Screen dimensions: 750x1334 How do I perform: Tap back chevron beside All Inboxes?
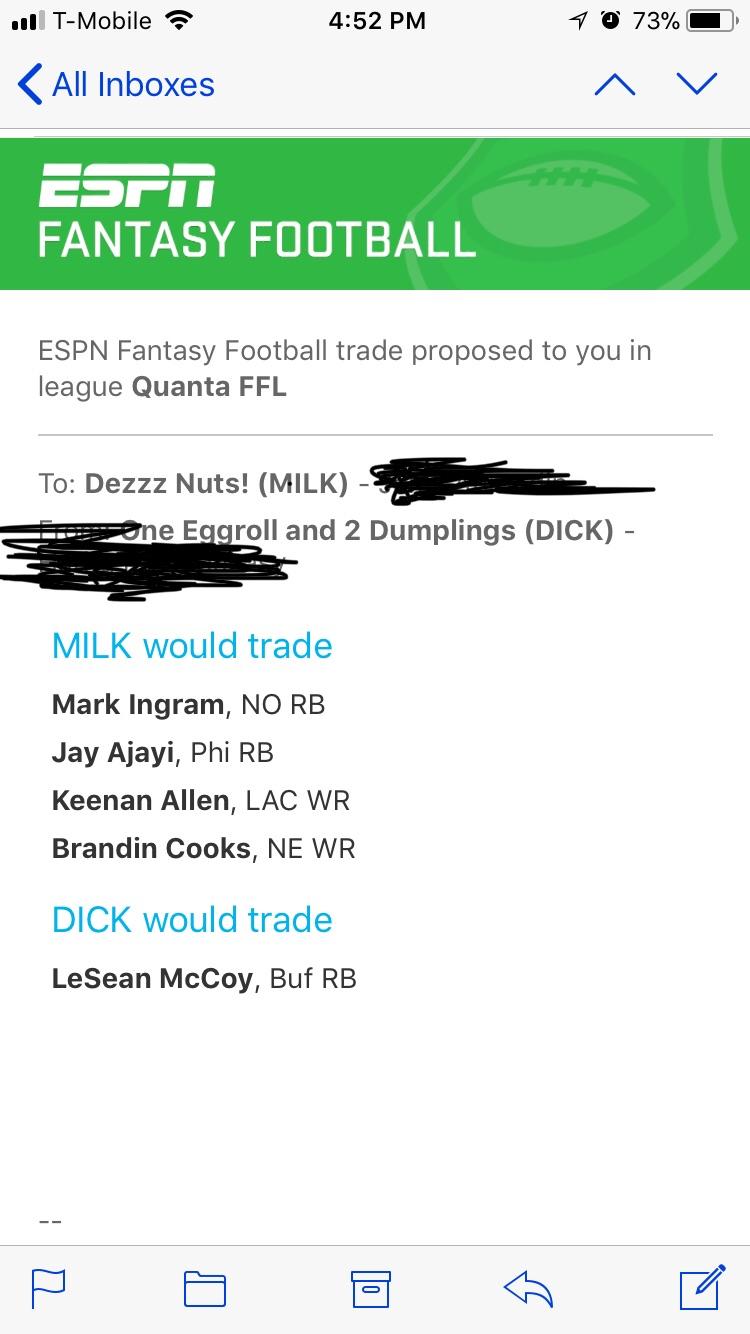click(x=29, y=84)
